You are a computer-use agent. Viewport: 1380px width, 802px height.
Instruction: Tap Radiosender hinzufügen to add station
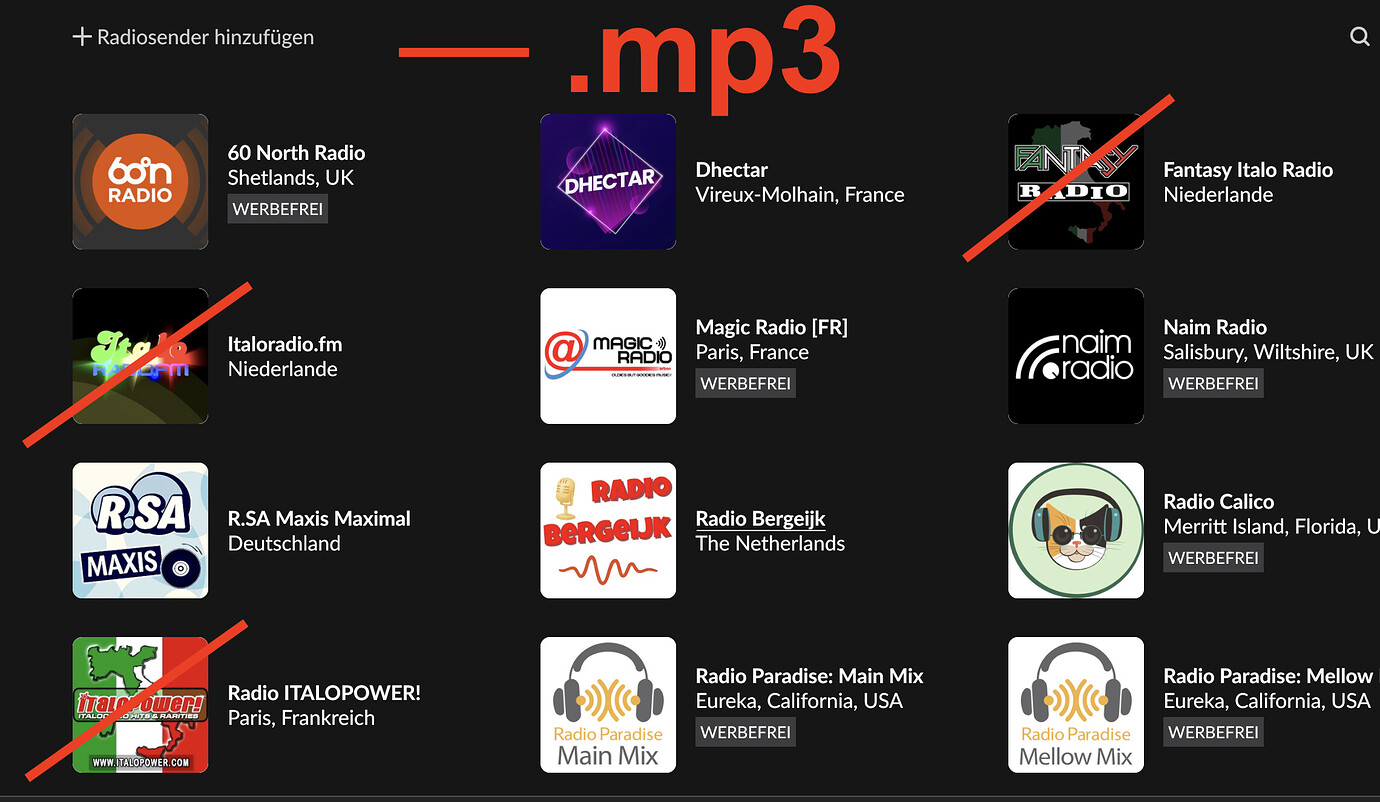(x=193, y=37)
